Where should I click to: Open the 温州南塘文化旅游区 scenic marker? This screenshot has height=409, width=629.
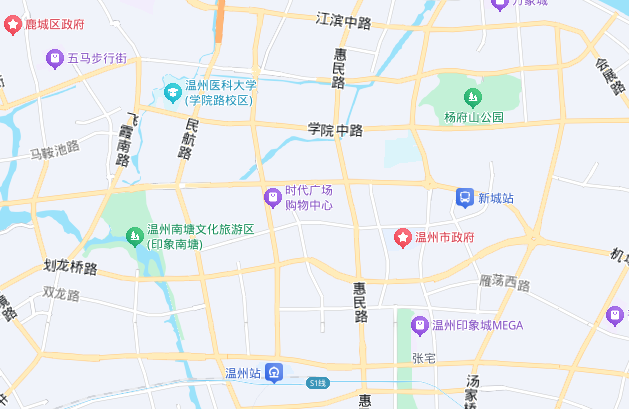tap(135, 235)
